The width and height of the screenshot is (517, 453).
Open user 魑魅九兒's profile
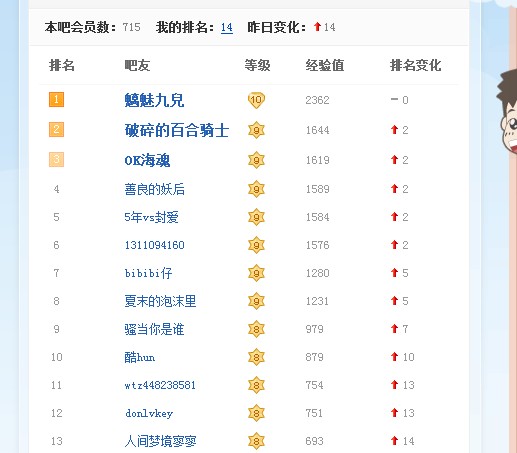pyautogui.click(x=154, y=100)
